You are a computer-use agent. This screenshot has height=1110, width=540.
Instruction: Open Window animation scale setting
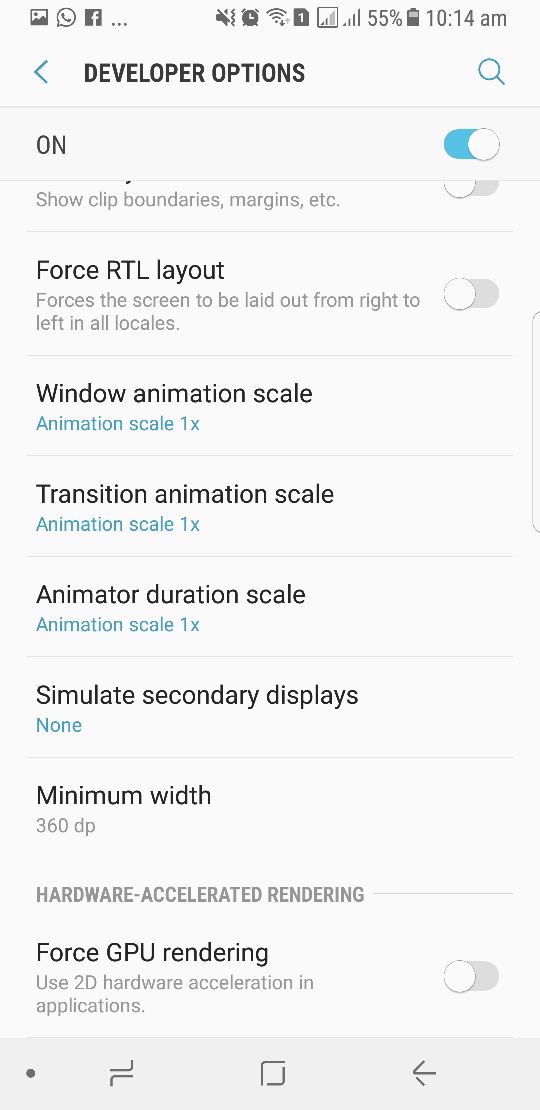(270, 406)
